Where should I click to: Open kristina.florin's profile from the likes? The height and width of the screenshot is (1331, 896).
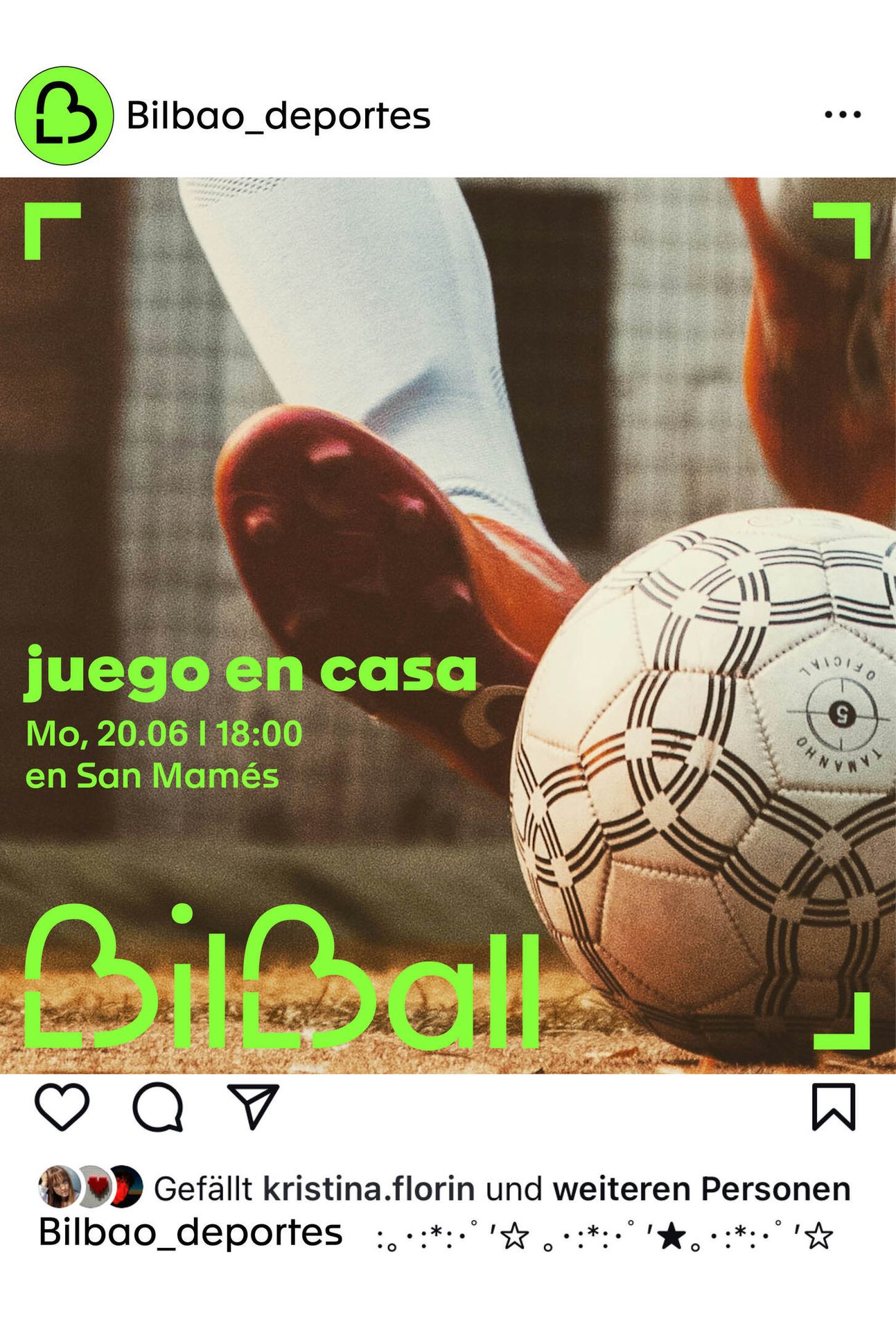(x=369, y=1189)
